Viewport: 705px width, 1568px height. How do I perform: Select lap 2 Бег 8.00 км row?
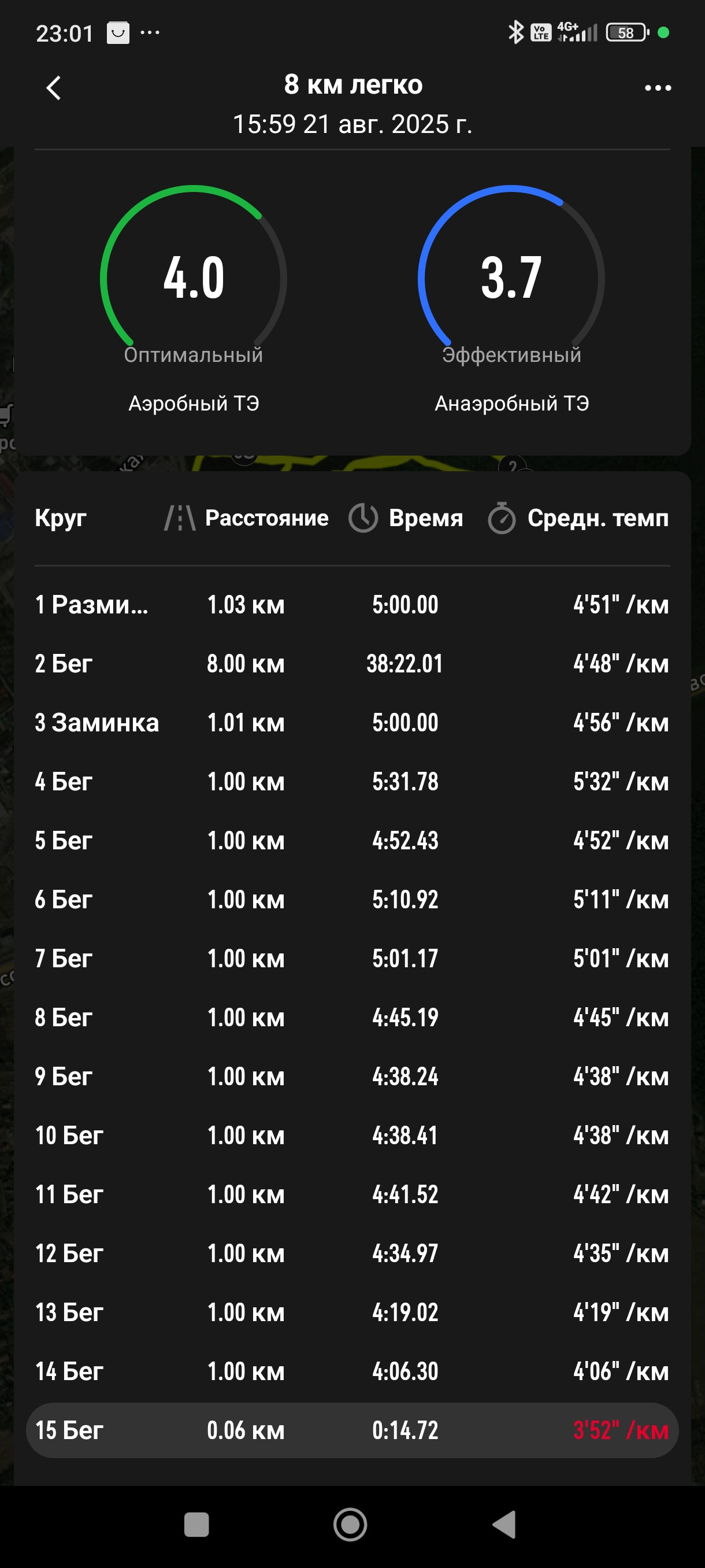[352, 664]
